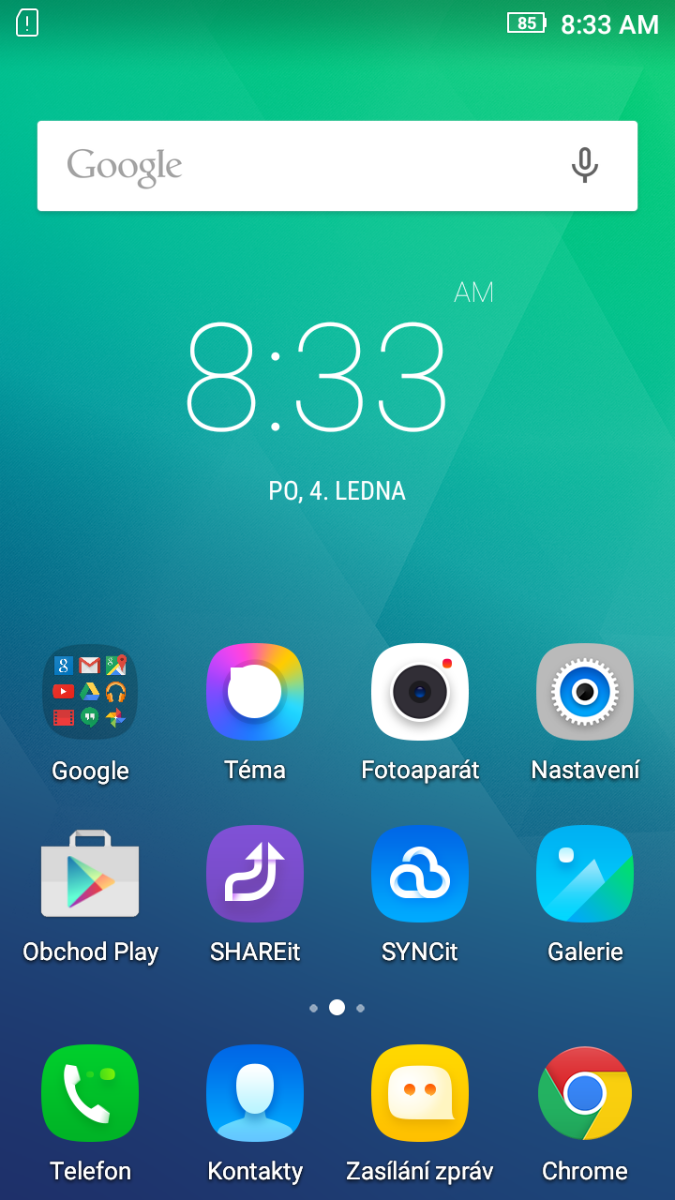Open Galerie photo gallery
The height and width of the screenshot is (1200, 675).
(x=585, y=874)
